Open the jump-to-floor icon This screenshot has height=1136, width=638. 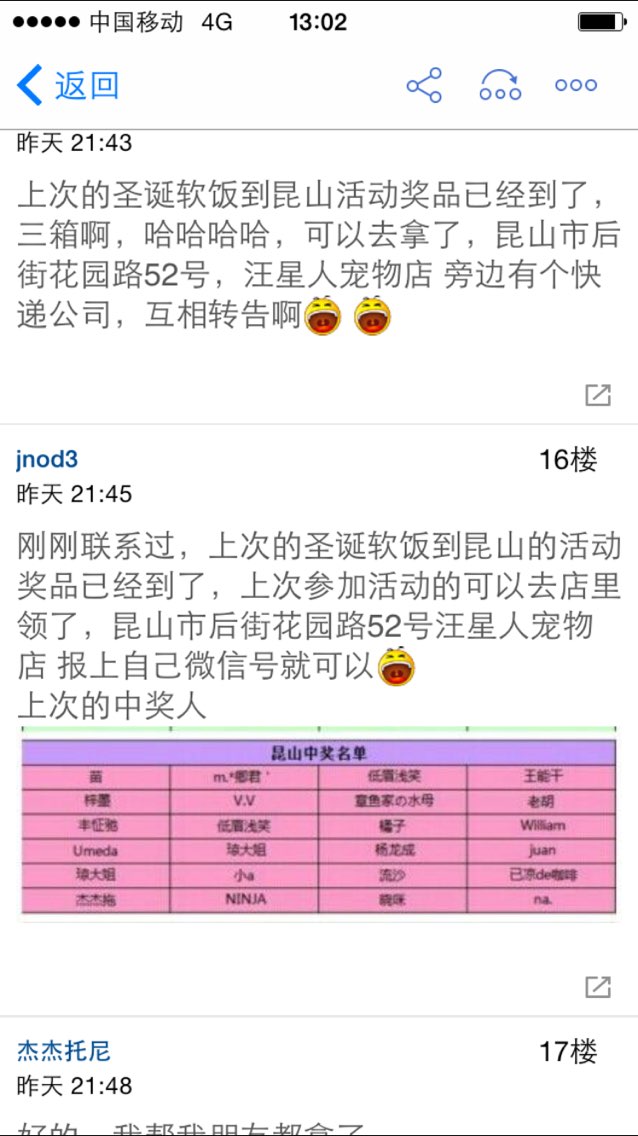pos(500,85)
